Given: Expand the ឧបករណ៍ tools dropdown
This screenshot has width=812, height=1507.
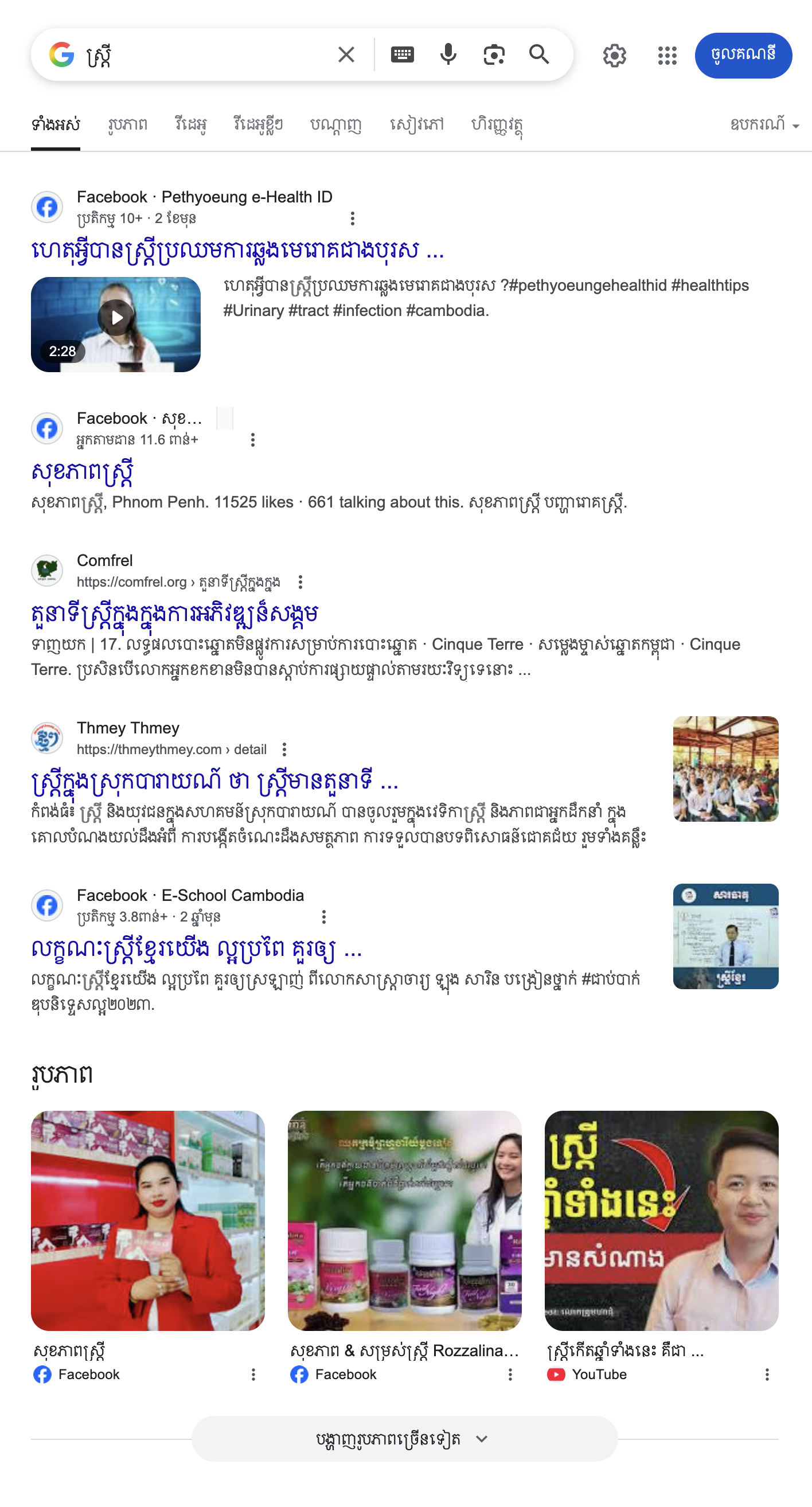Looking at the screenshot, I should point(763,124).
